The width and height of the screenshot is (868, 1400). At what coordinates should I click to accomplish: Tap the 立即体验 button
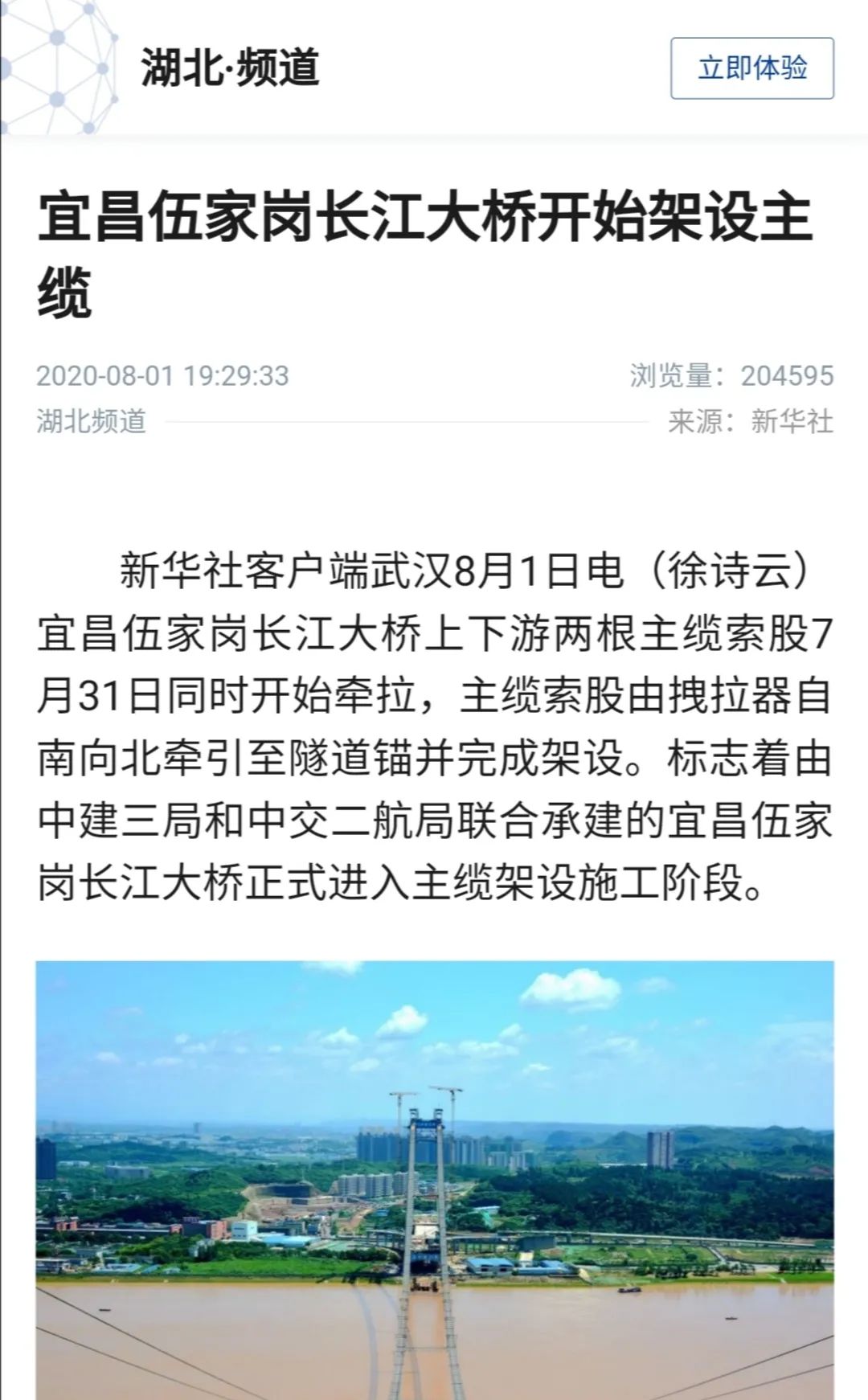tap(752, 68)
